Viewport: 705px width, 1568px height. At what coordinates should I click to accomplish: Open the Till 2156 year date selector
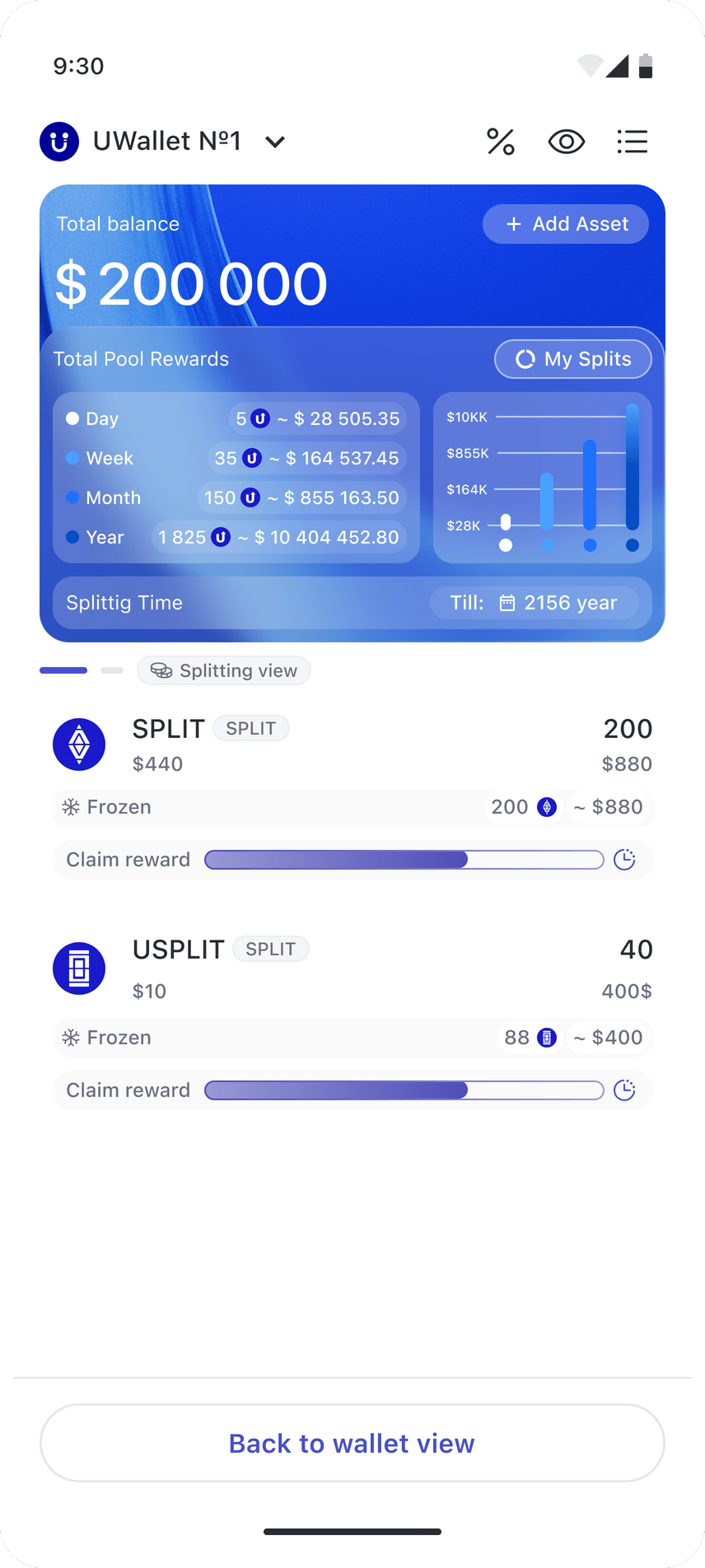(x=535, y=602)
